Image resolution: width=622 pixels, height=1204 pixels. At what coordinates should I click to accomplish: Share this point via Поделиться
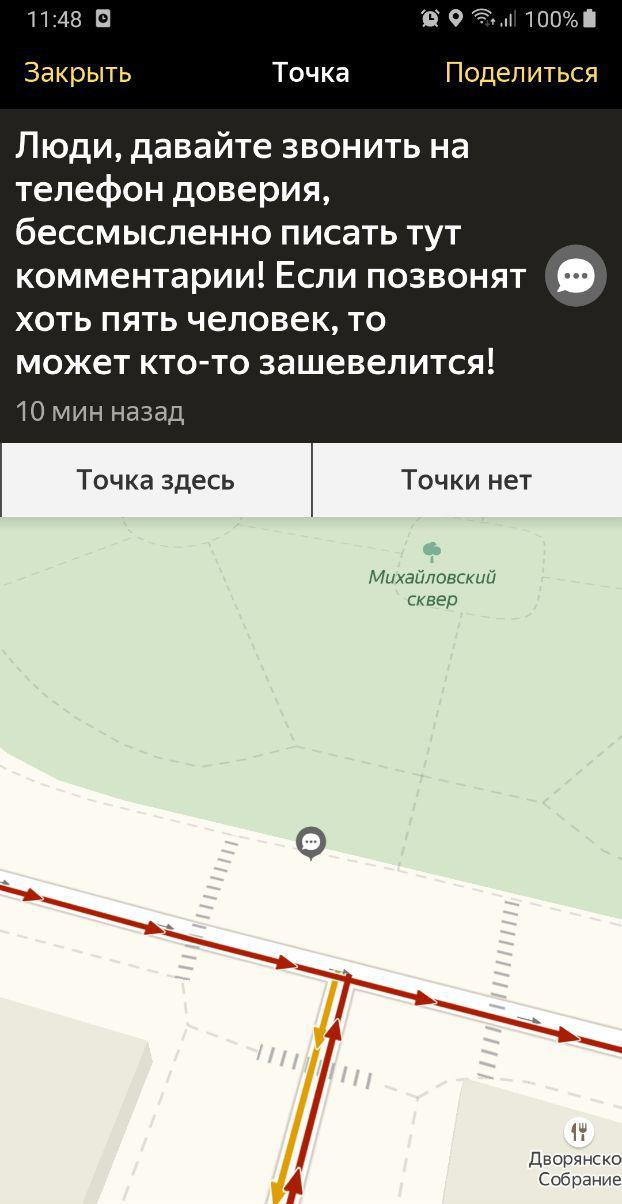pyautogui.click(x=521, y=73)
